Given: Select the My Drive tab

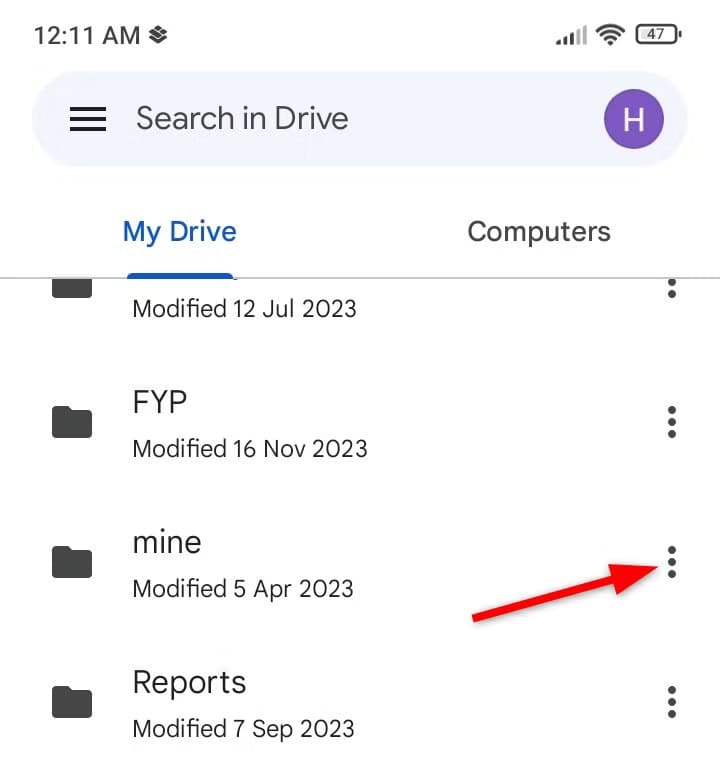Looking at the screenshot, I should point(180,232).
